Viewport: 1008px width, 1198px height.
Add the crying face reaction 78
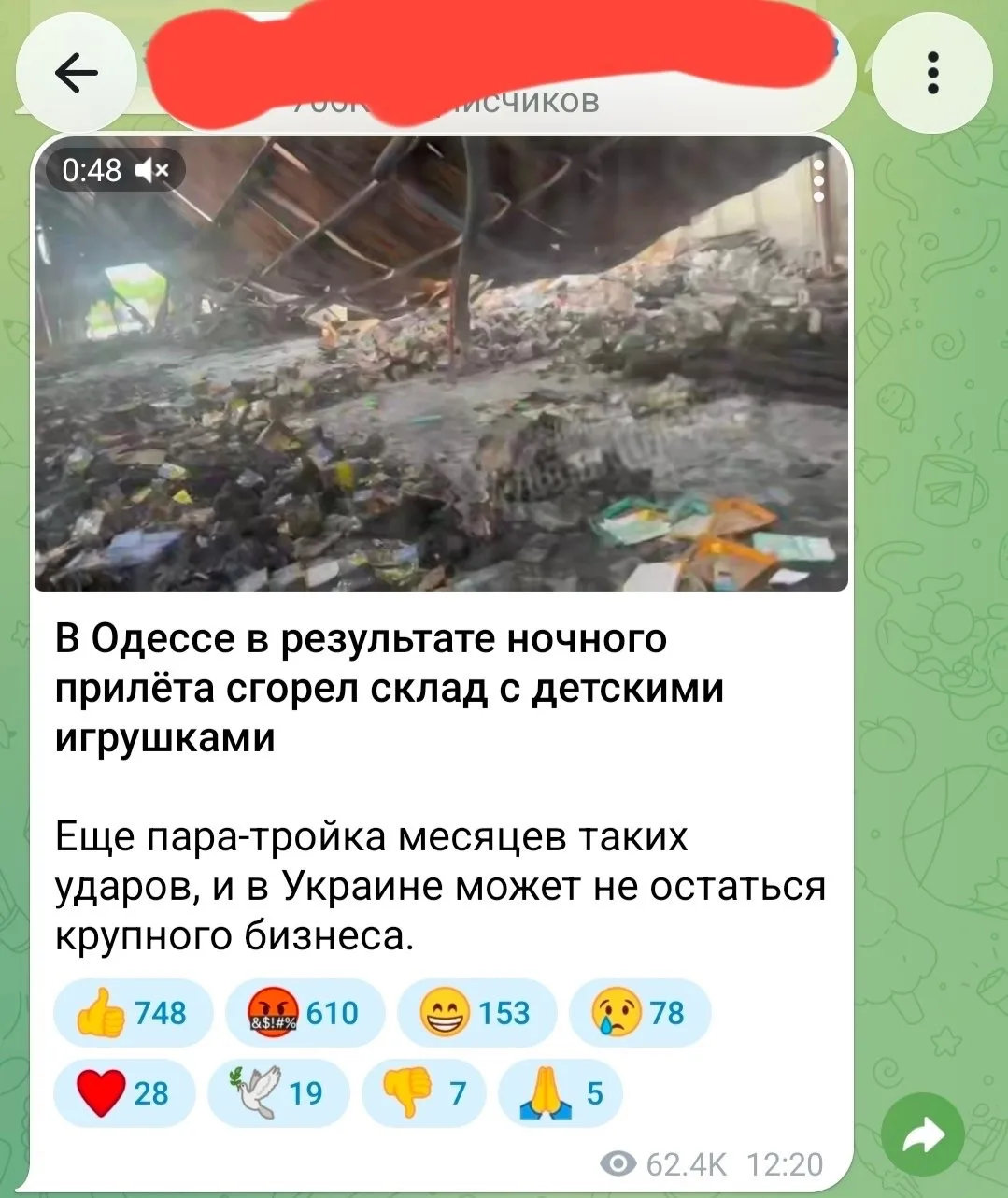pyautogui.click(x=640, y=1012)
